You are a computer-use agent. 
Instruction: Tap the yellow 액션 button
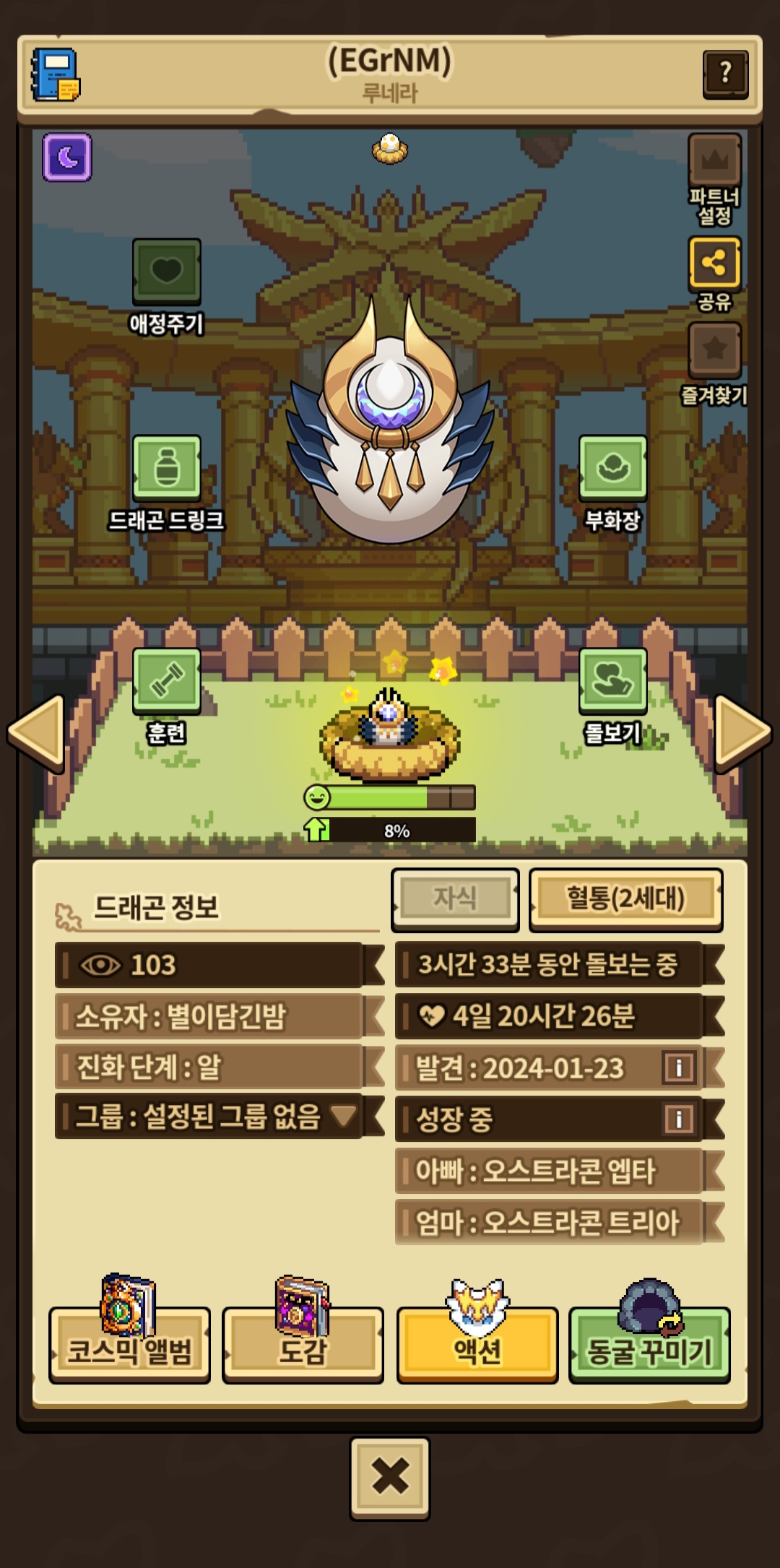point(477,1348)
